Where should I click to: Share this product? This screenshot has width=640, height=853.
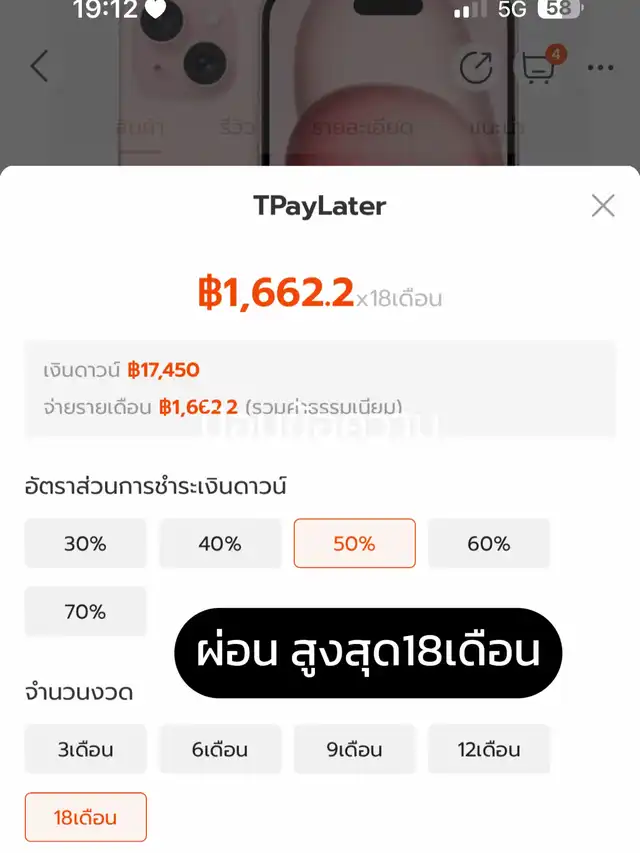click(476, 67)
